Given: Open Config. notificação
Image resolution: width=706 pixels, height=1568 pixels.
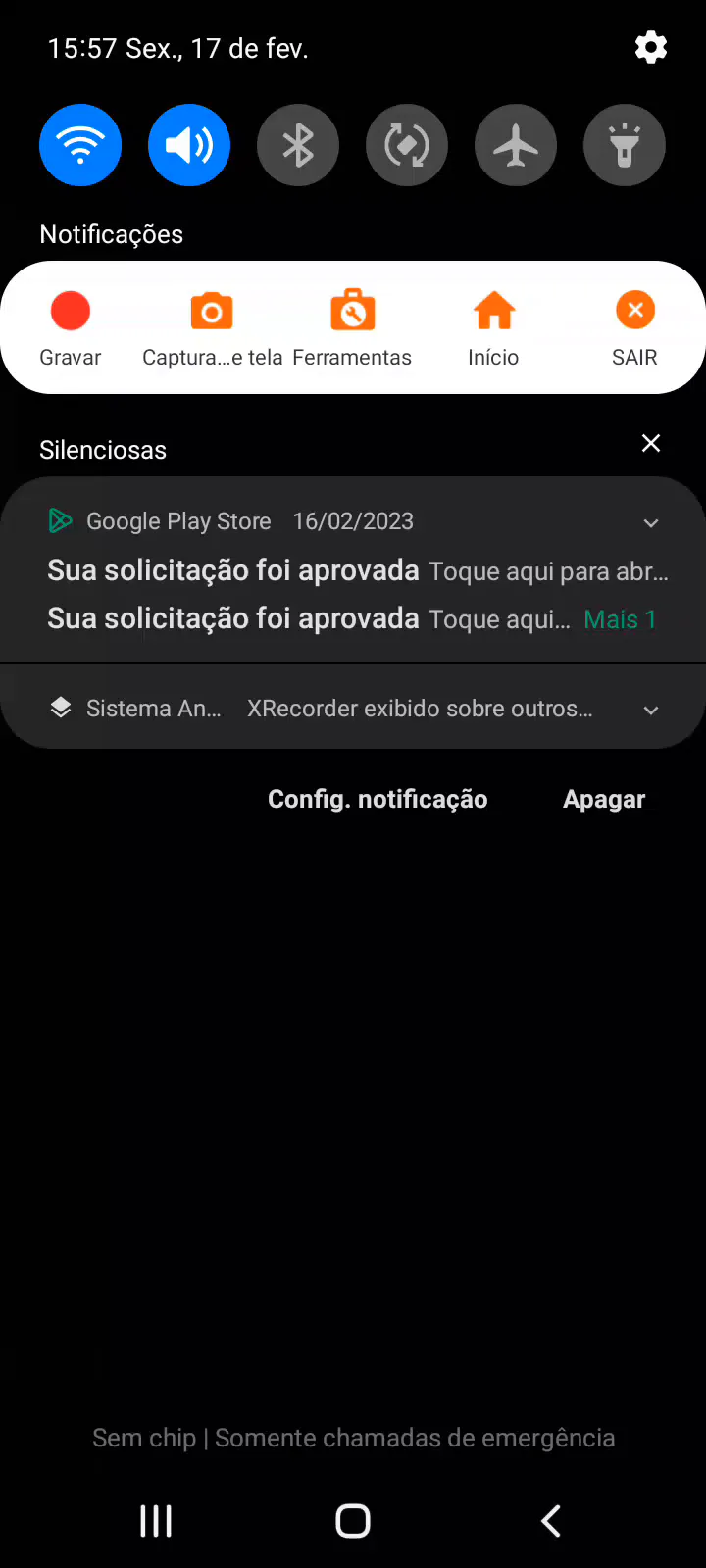Looking at the screenshot, I should pos(378,799).
